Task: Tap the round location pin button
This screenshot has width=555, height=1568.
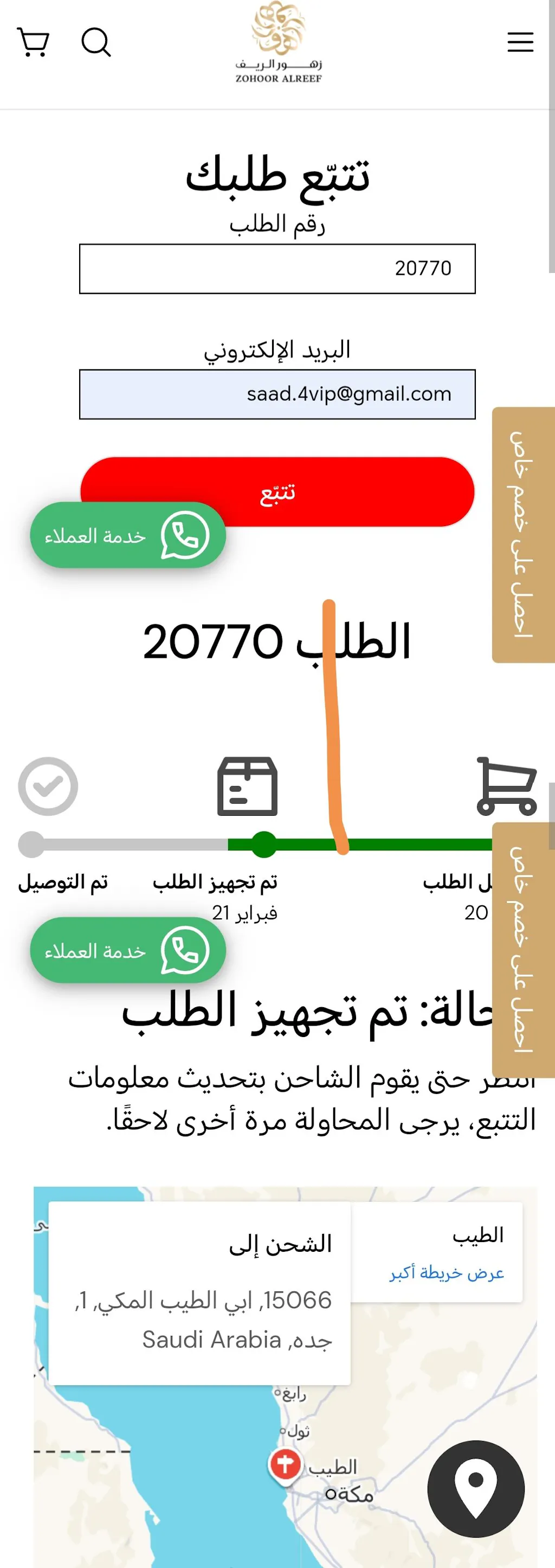Action: coord(476,1488)
